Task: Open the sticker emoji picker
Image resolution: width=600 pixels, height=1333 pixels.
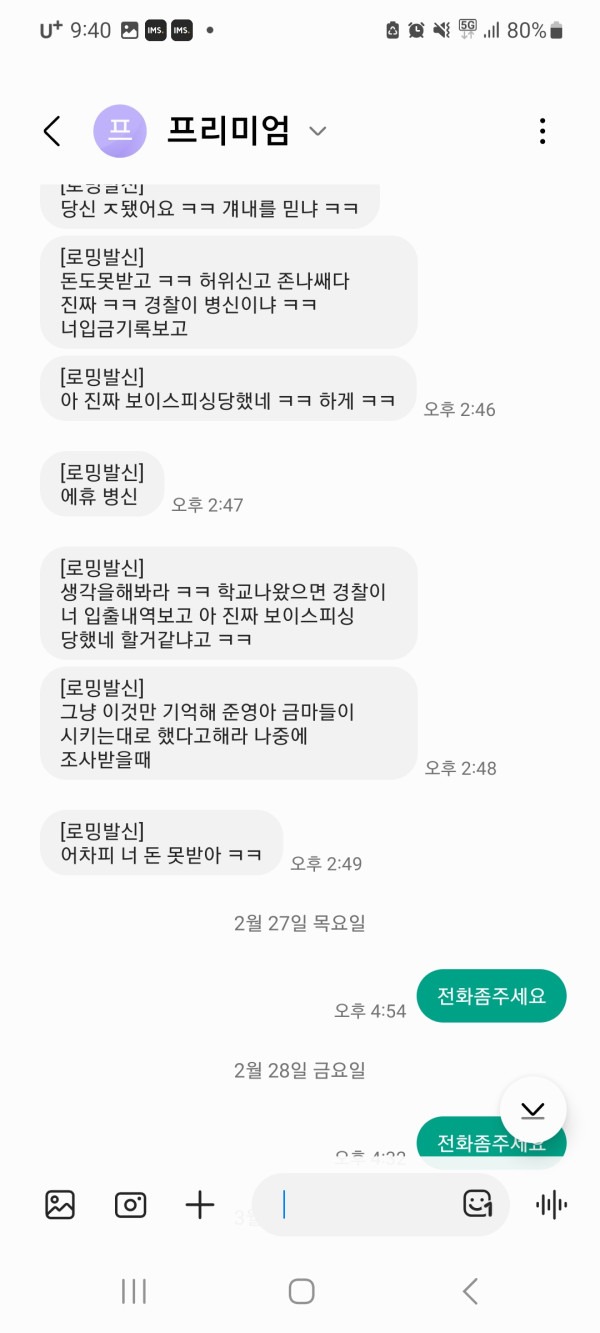Action: tap(478, 1204)
